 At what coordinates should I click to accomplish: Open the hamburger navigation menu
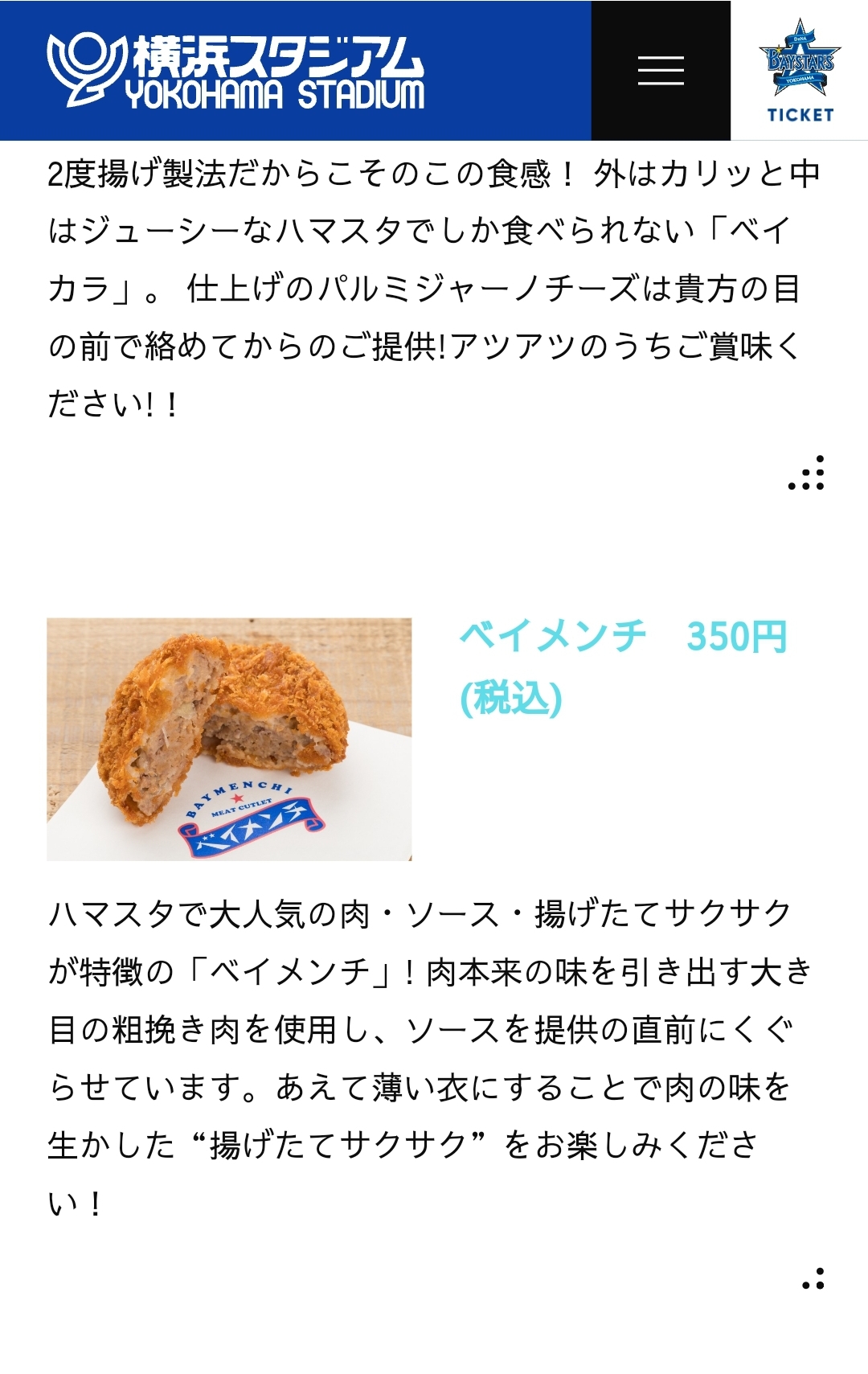661,71
